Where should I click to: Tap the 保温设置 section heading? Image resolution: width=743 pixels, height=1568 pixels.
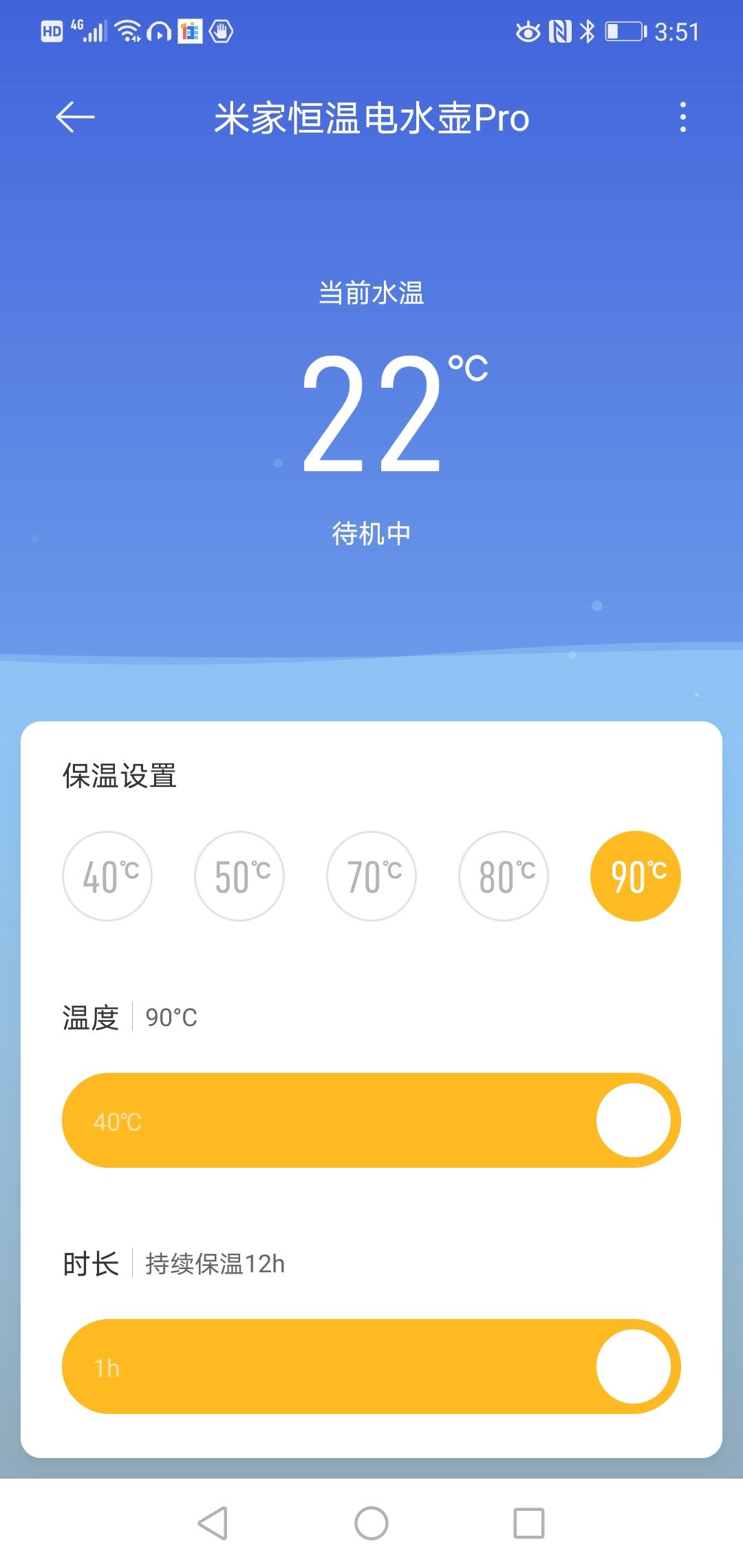(118, 777)
